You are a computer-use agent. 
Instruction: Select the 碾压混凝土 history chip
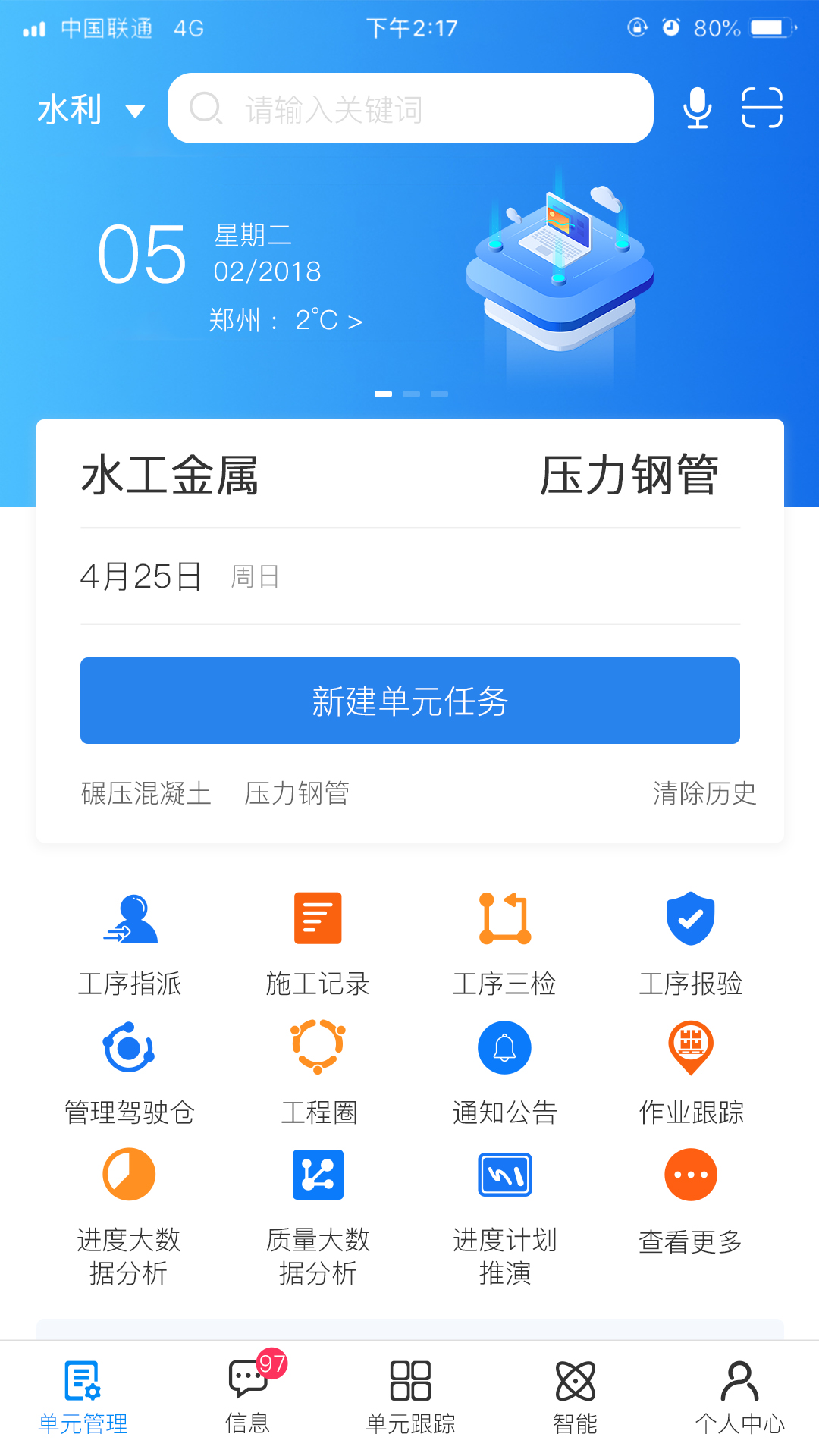tap(146, 793)
